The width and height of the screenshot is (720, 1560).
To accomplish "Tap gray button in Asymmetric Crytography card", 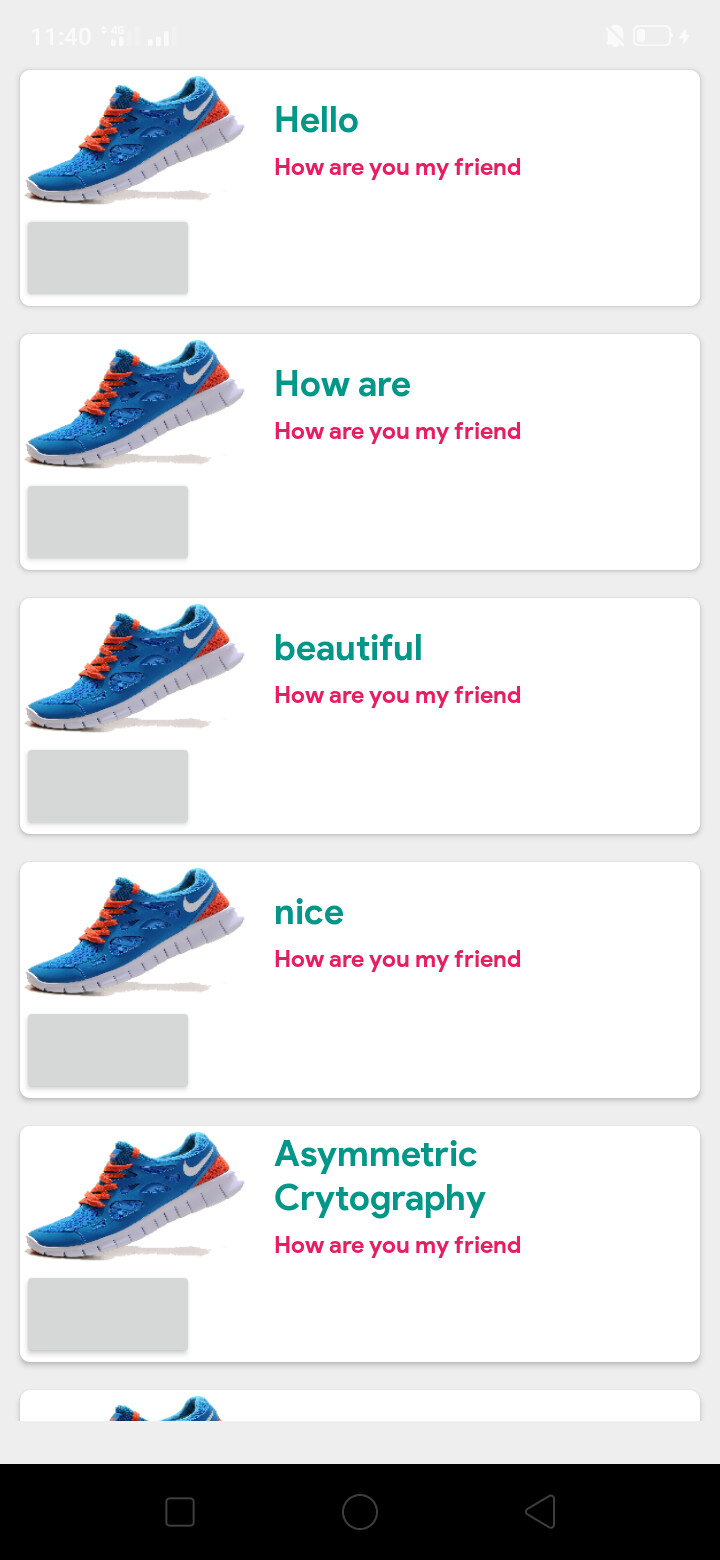I will pos(108,1314).
